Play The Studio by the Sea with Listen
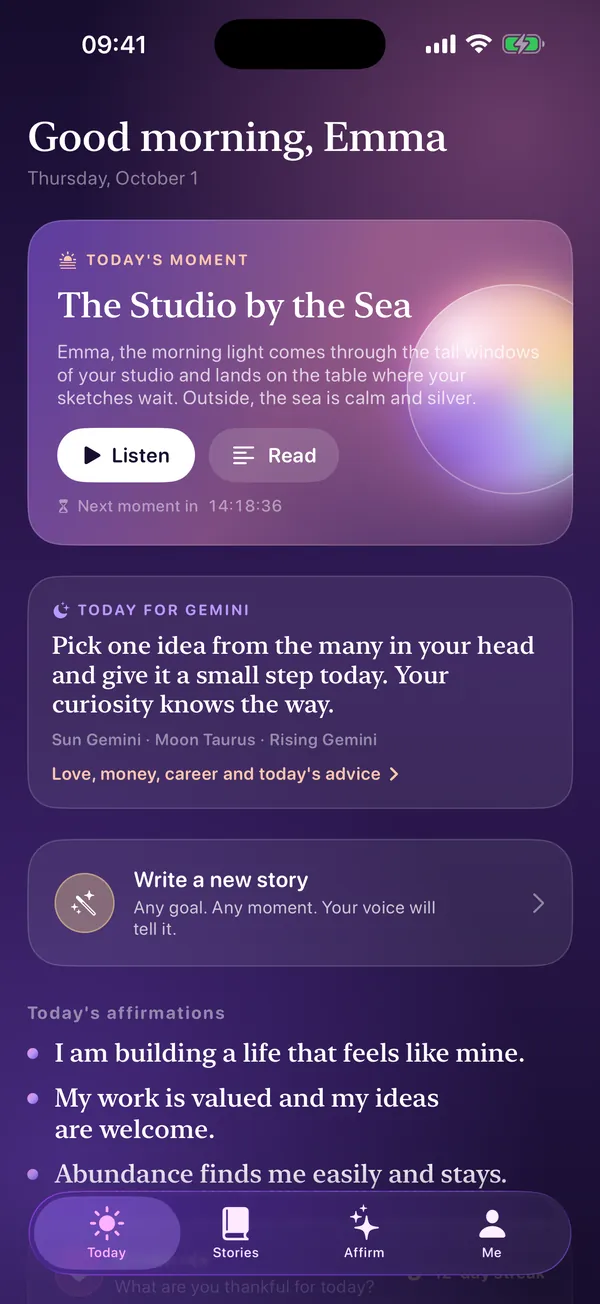 coord(126,455)
